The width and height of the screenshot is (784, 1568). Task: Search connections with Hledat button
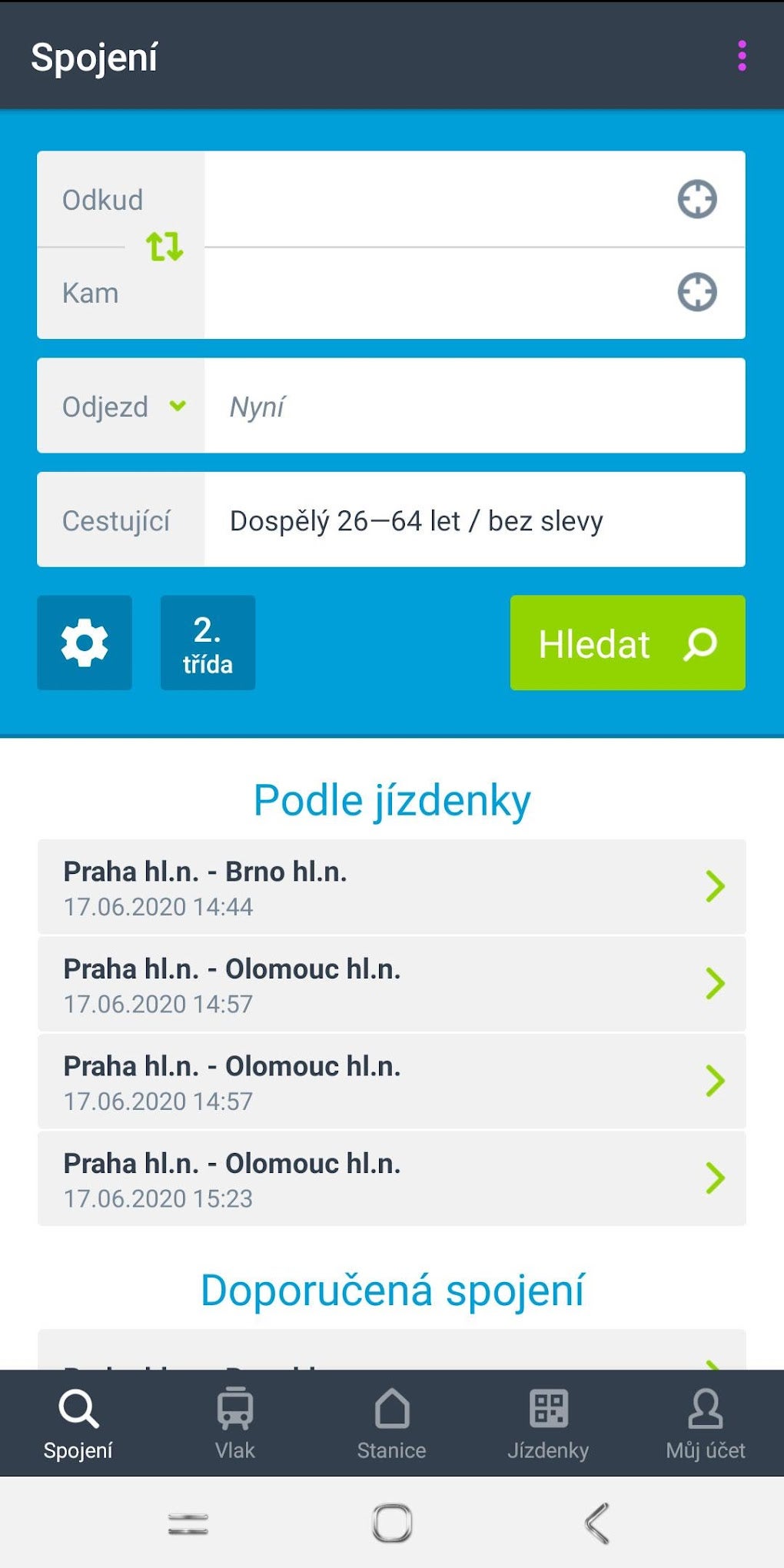pos(627,643)
